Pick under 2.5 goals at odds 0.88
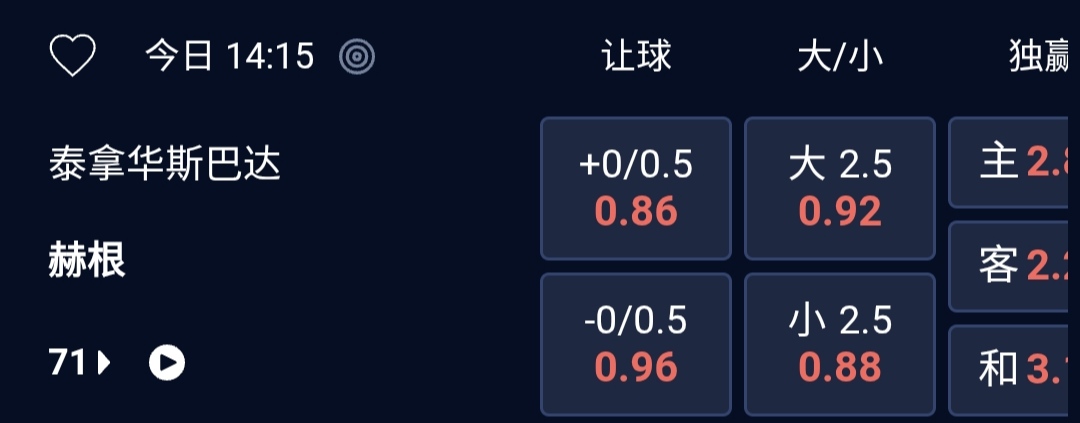Viewport: 1080px width, 423px height. [840, 343]
